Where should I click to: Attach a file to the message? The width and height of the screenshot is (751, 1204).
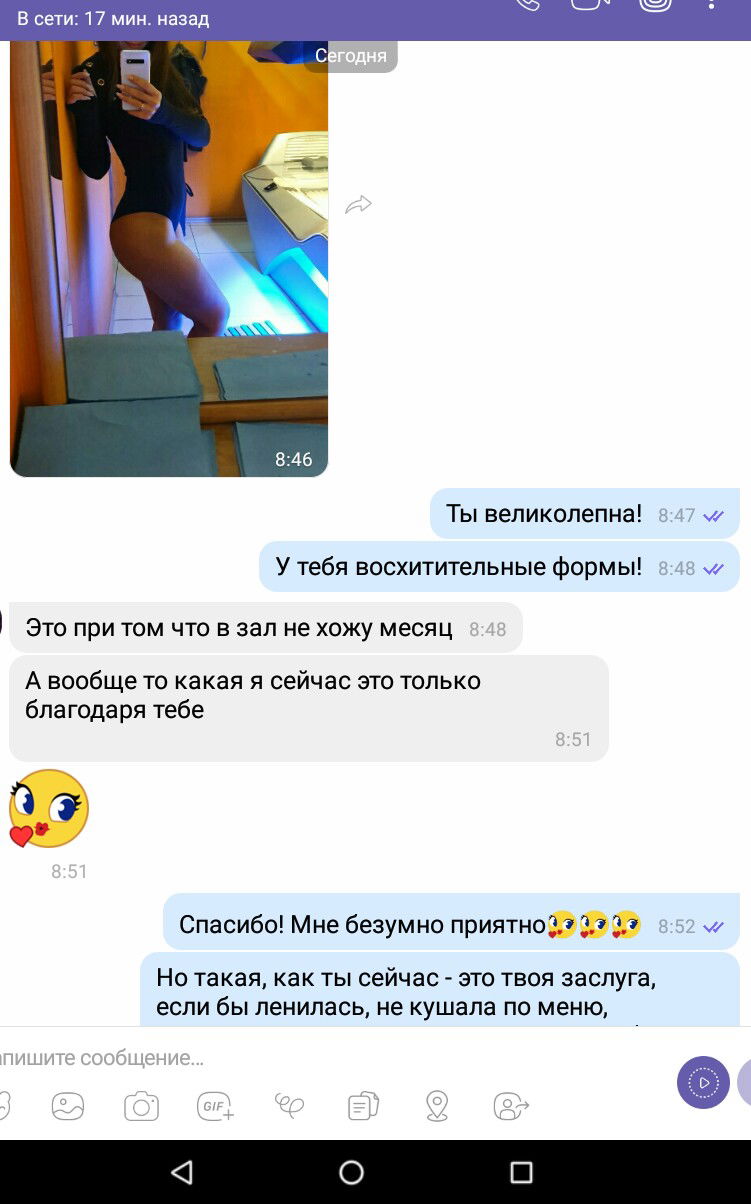[x=363, y=1106]
